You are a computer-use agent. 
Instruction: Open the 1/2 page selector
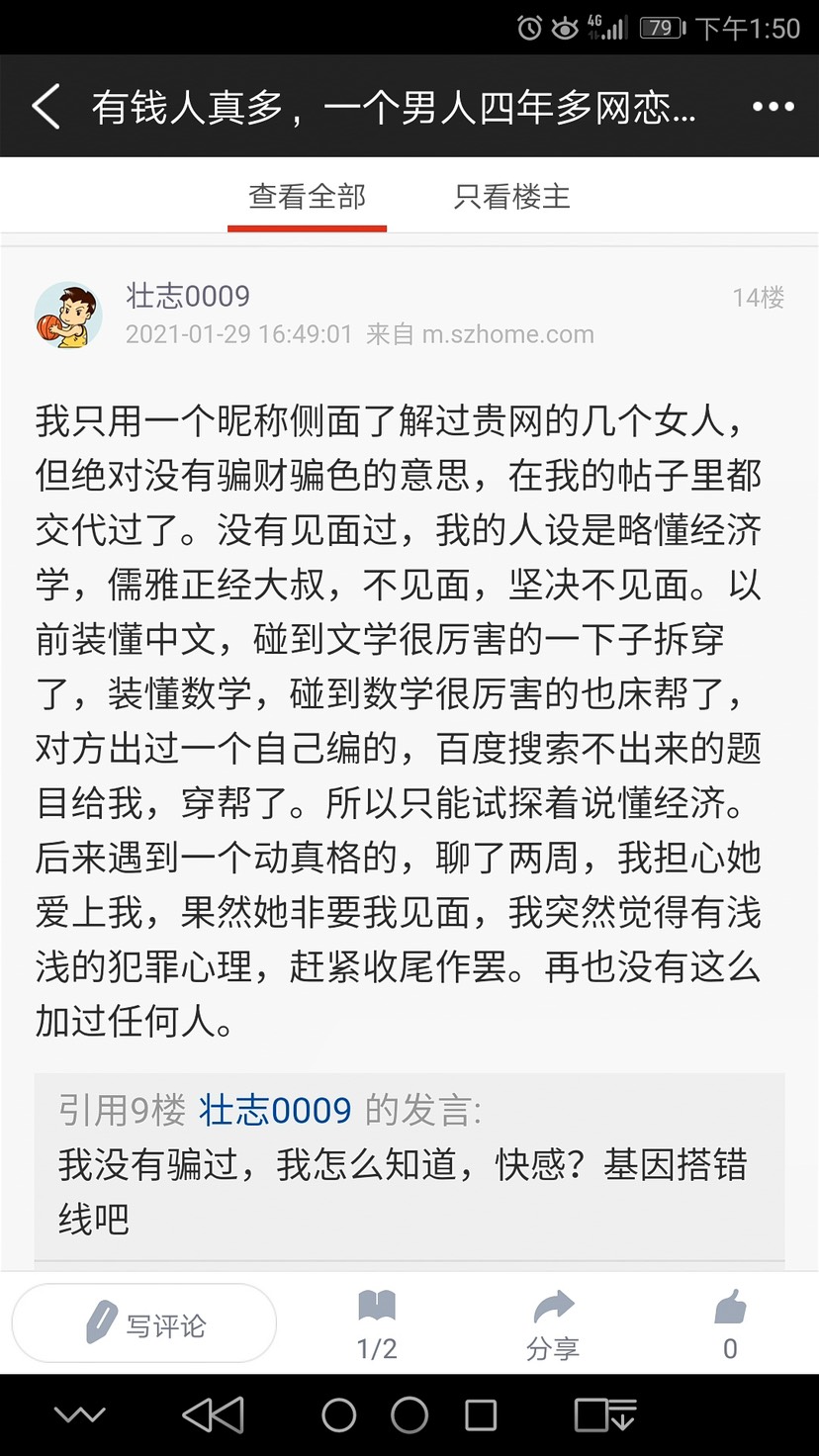tap(377, 1324)
